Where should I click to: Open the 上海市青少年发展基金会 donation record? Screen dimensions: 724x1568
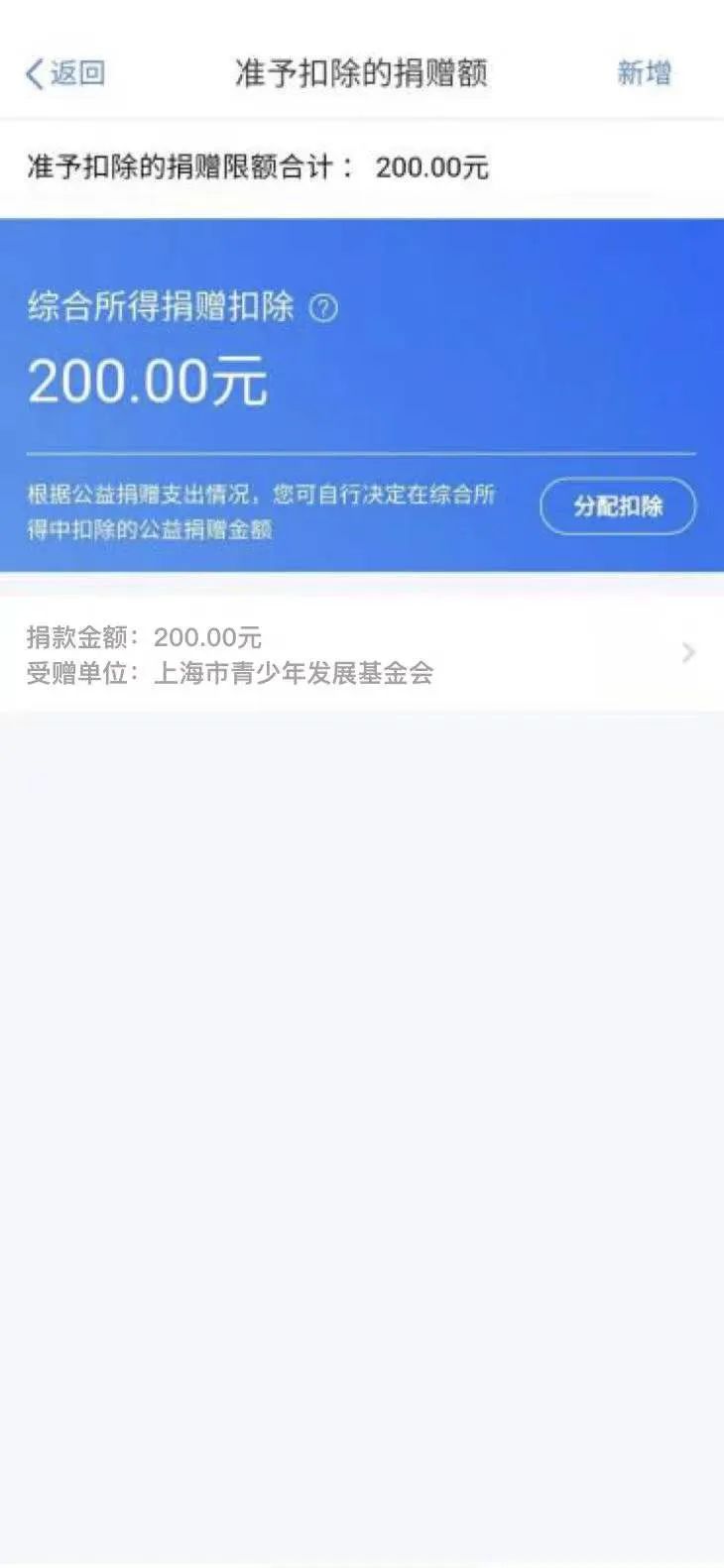click(362, 653)
